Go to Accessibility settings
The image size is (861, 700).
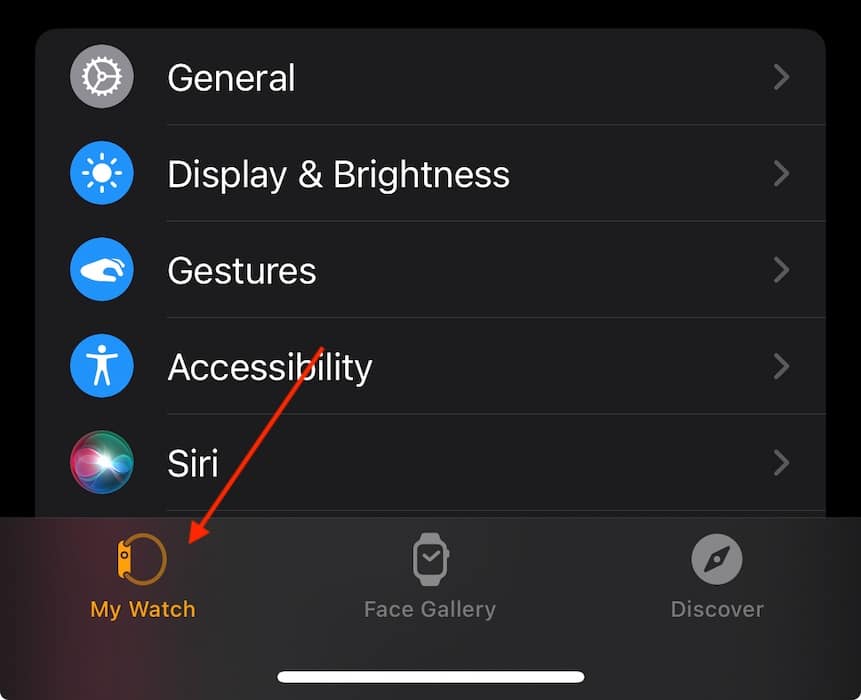pyautogui.click(x=430, y=367)
